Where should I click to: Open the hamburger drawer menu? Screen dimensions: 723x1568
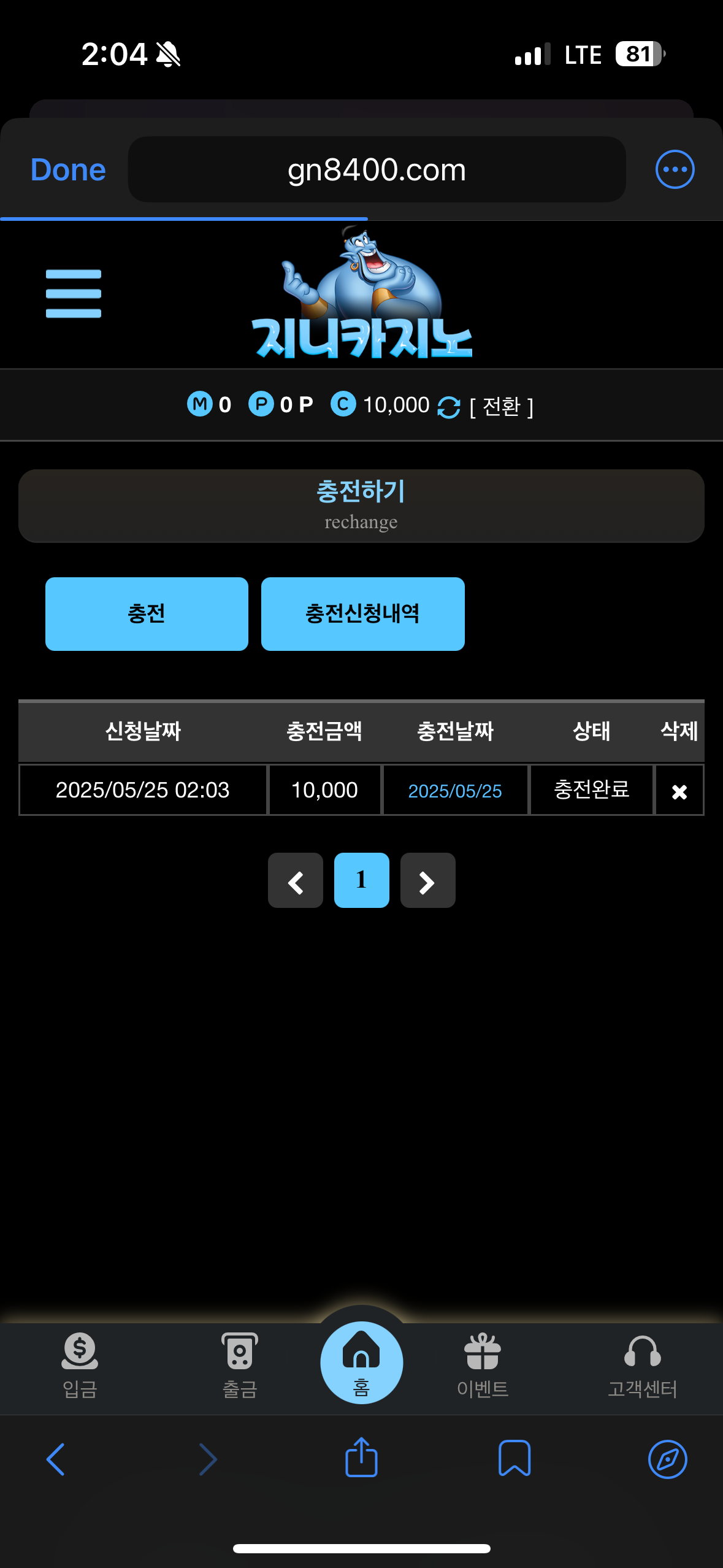coord(74,294)
